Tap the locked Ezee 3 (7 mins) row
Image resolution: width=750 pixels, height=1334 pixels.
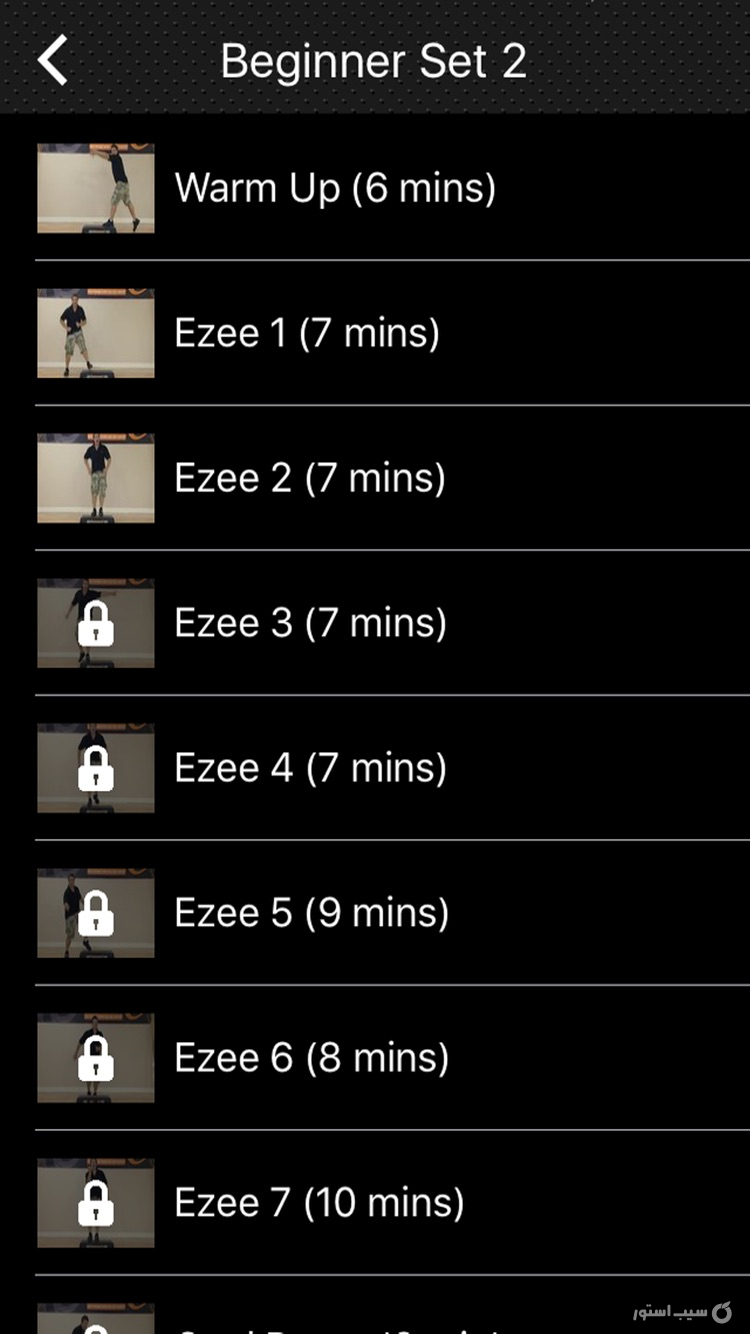[310, 623]
